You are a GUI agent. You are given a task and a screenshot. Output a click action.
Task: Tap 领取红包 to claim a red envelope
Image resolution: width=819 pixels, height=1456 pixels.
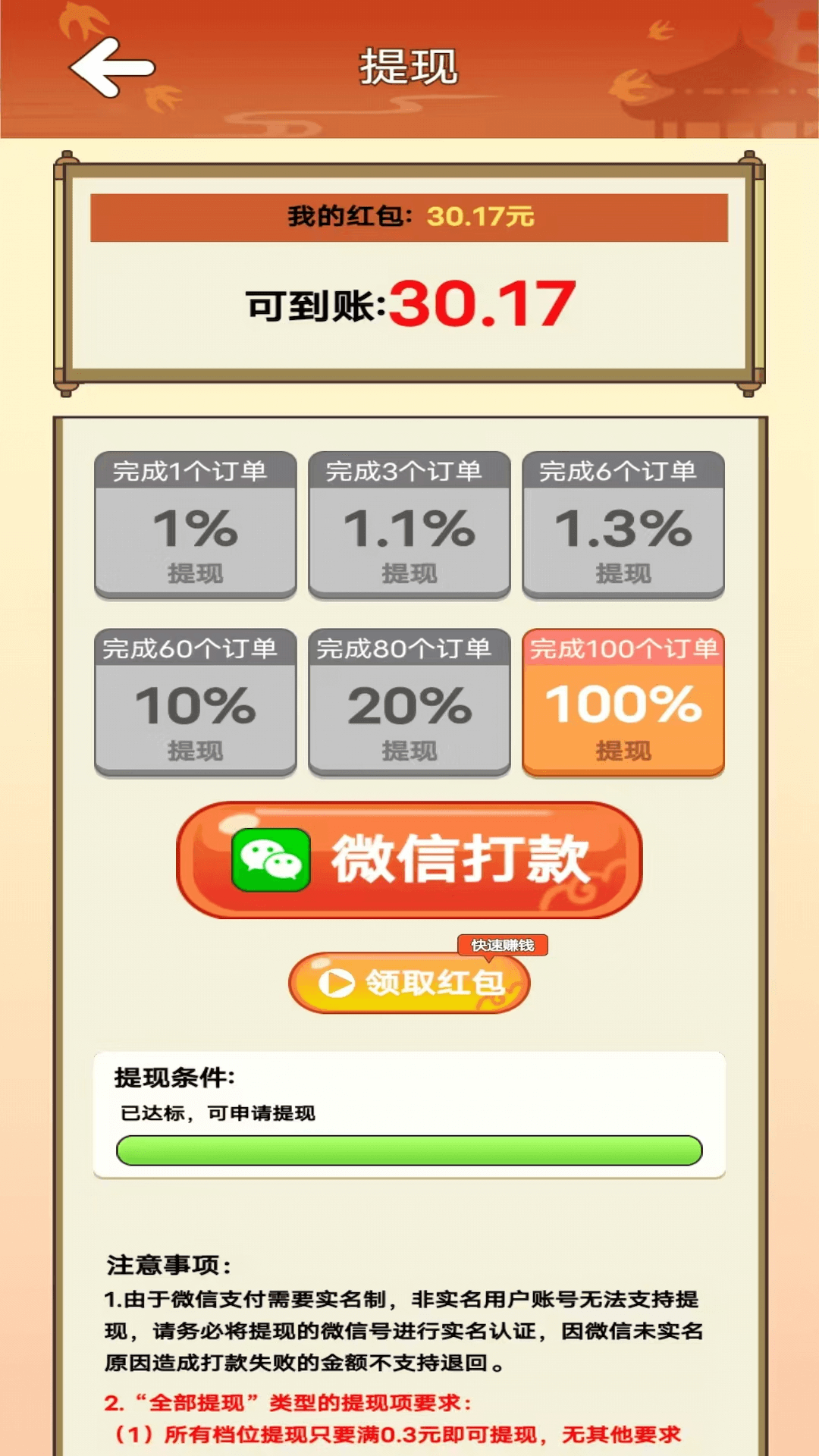click(409, 983)
